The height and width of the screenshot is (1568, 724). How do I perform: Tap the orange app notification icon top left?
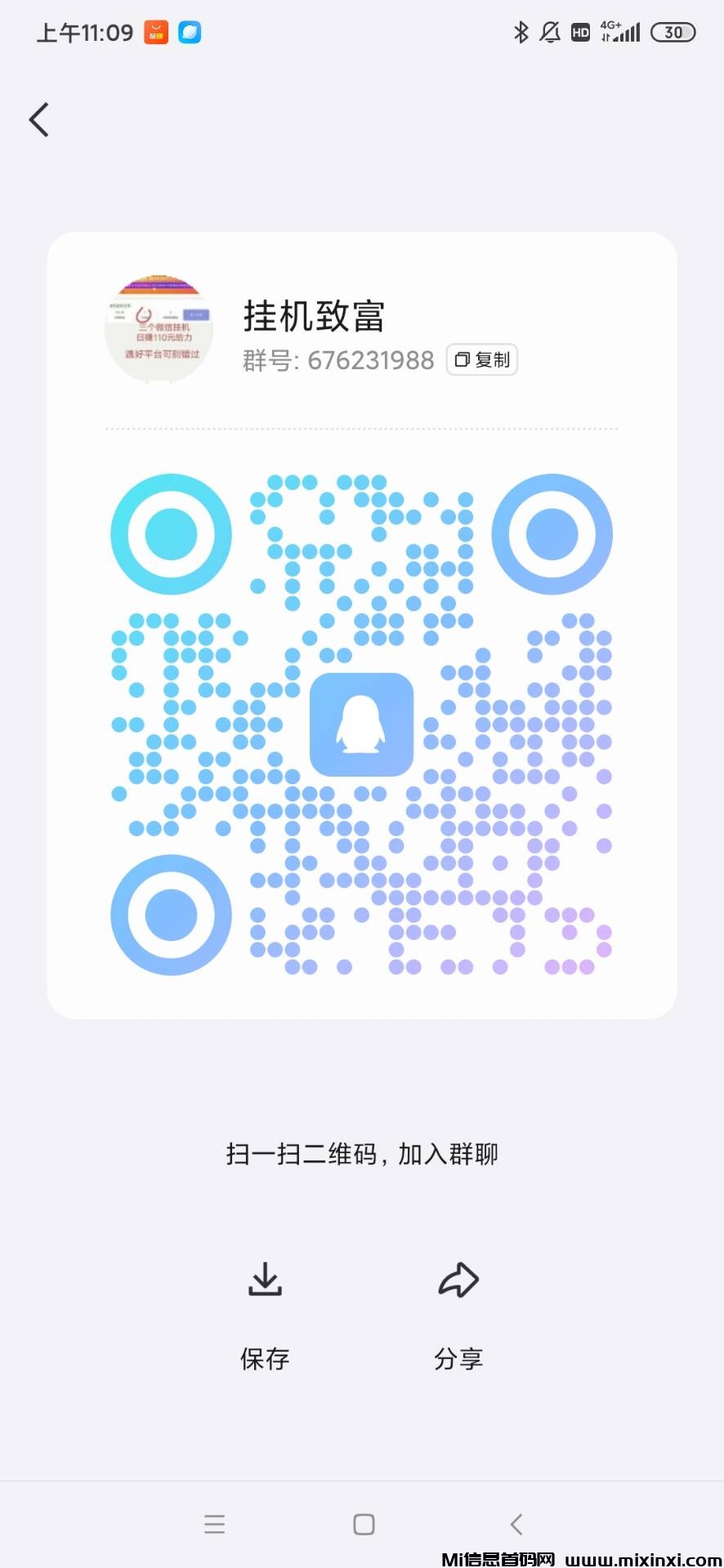pos(156,32)
